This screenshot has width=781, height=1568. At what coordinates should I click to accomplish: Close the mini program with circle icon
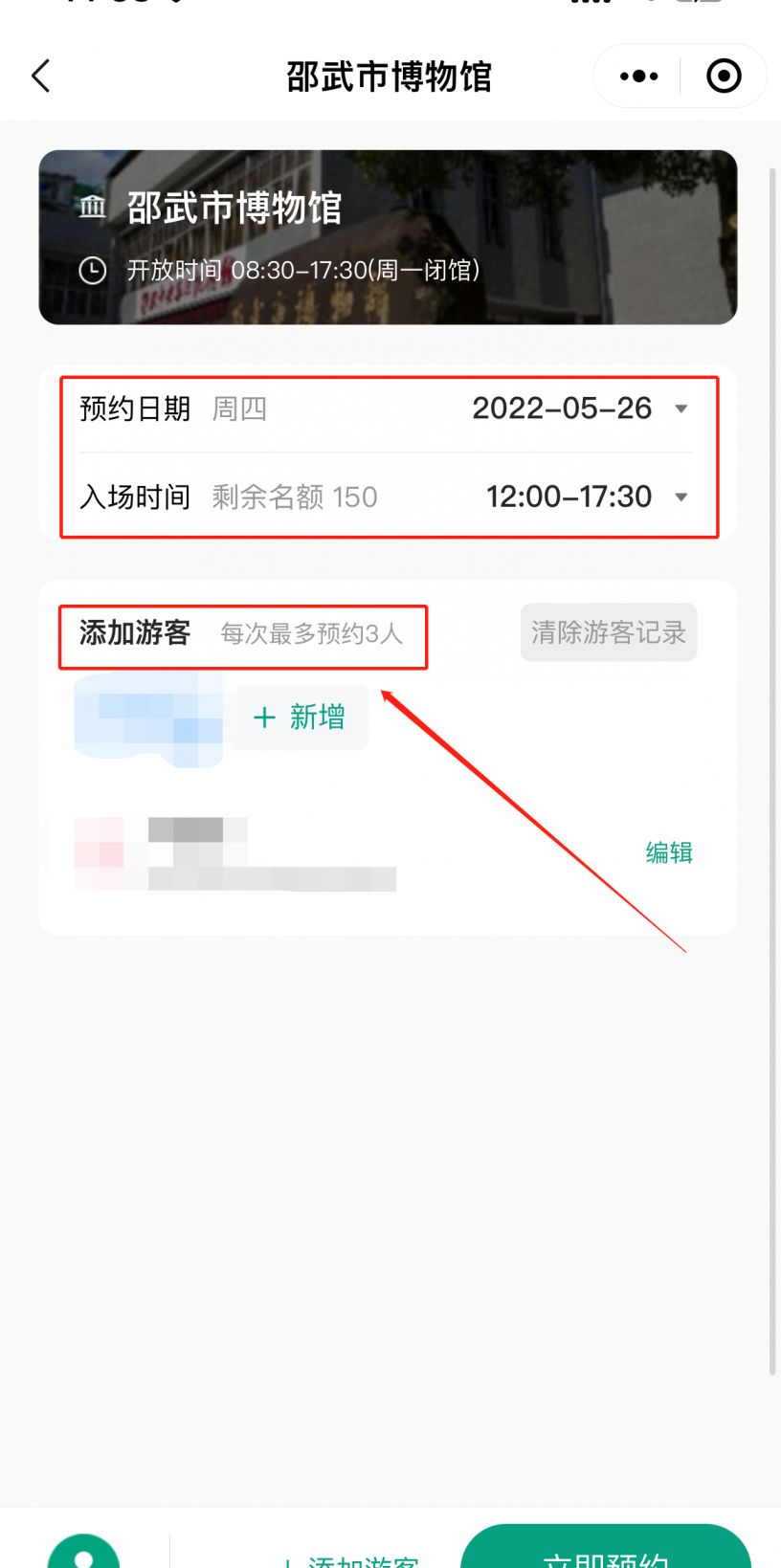pos(724,76)
